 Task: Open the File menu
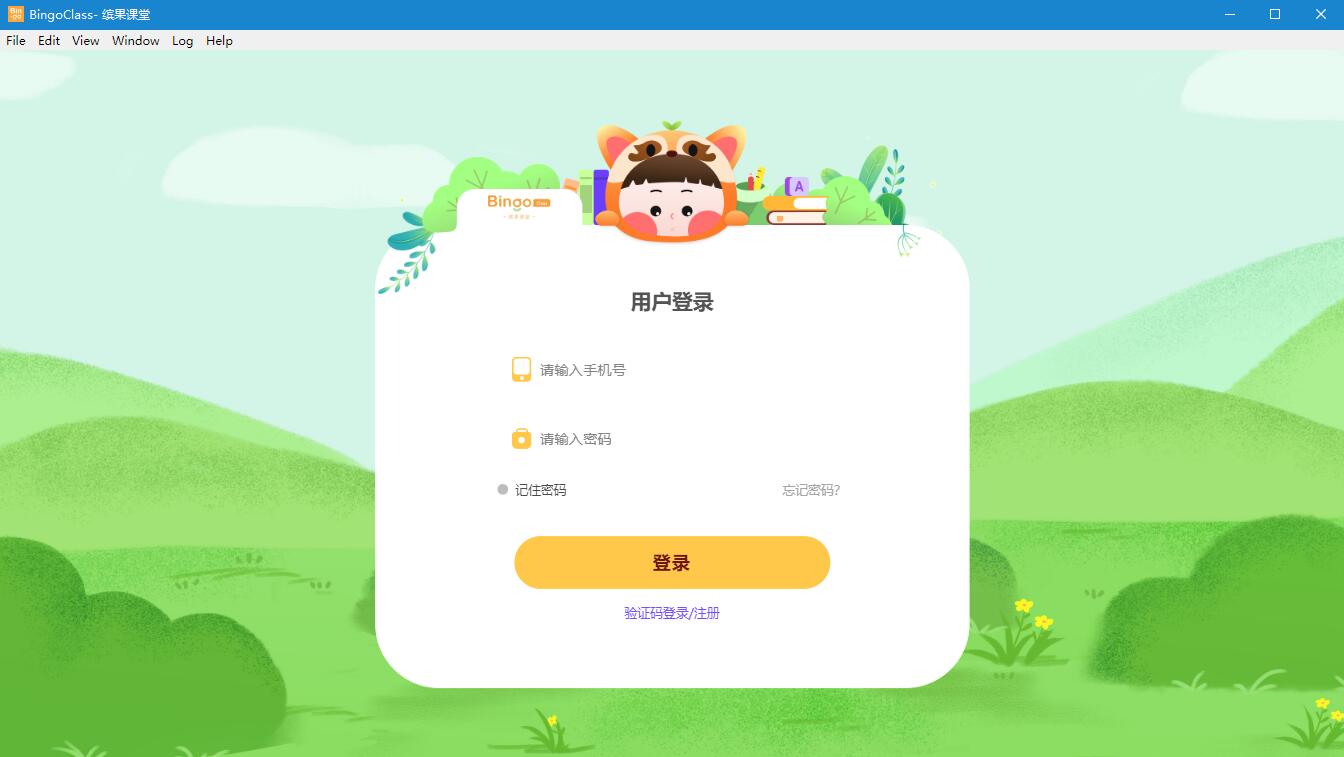point(16,41)
